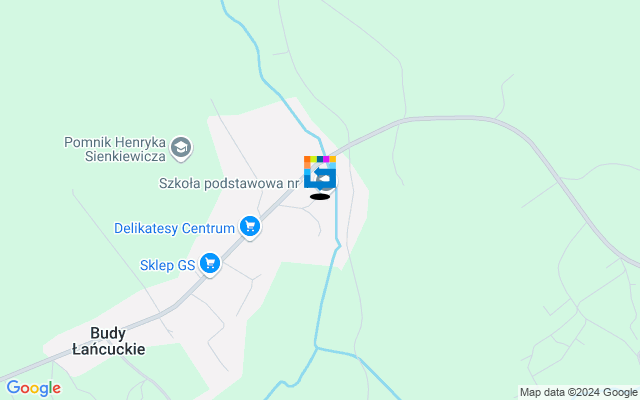This screenshot has width=640, height=400.
Task: Open the colorful pin near Szkoła podstawowa
Action: pos(320,173)
